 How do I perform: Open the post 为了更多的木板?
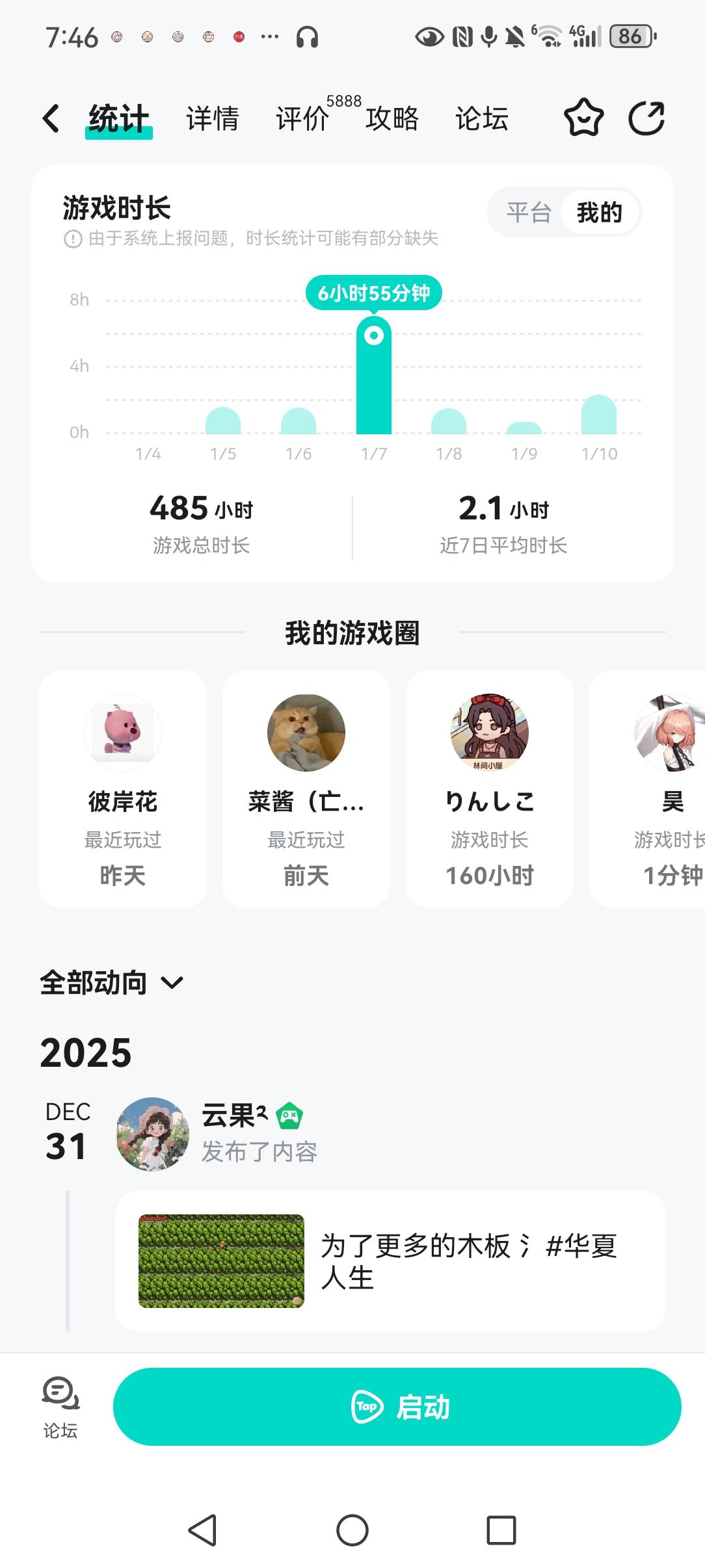click(390, 1261)
